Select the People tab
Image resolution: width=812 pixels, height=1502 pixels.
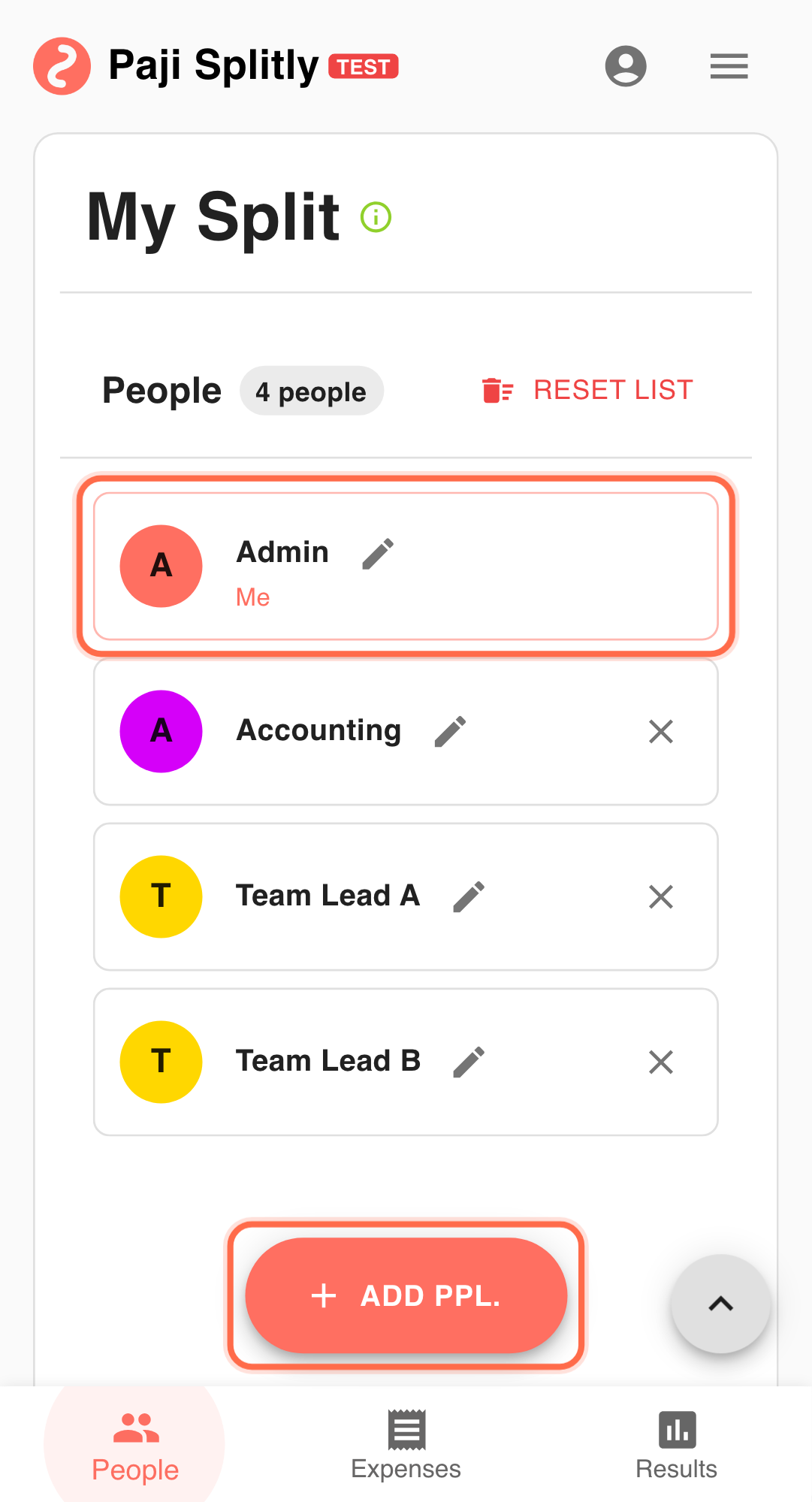click(135, 1446)
